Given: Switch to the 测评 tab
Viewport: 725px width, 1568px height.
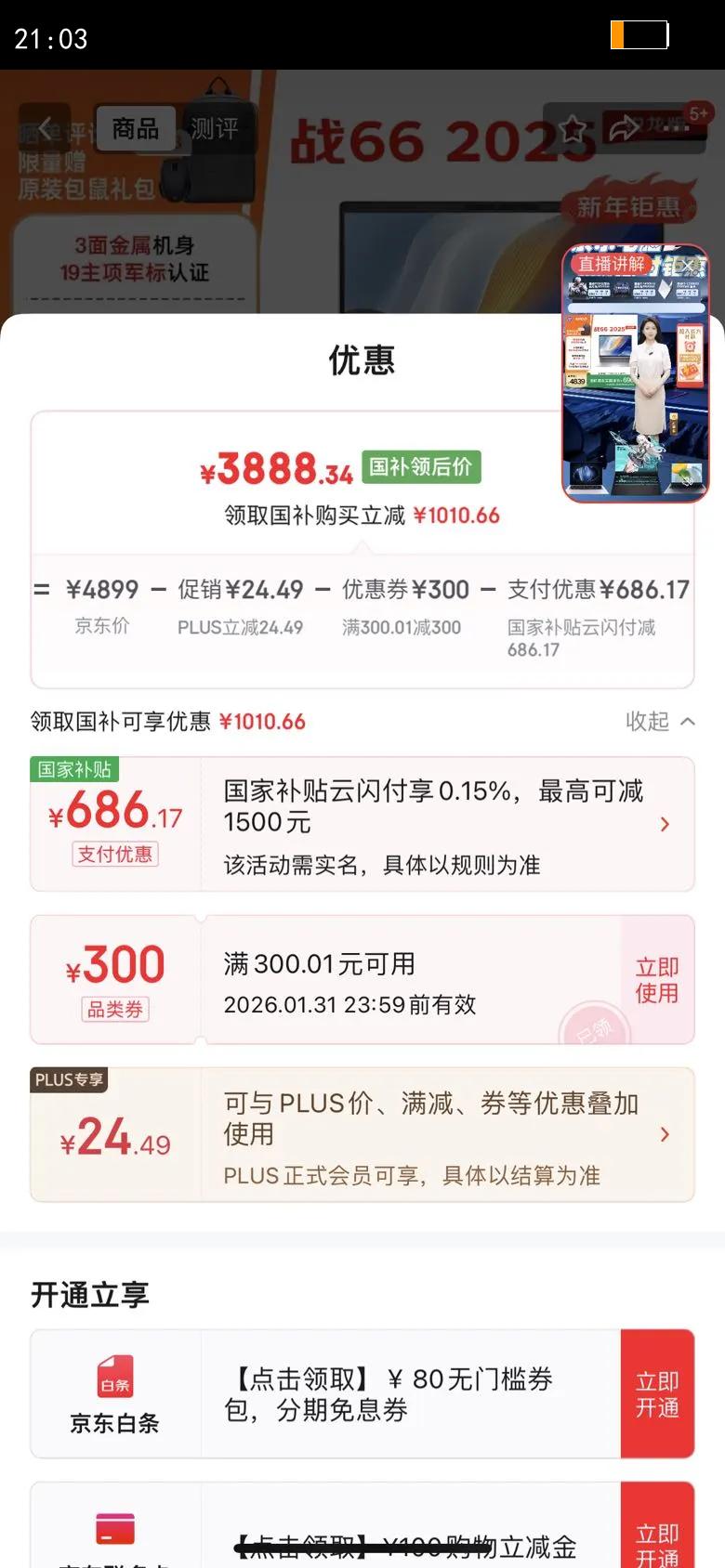Looking at the screenshot, I should point(216,128).
